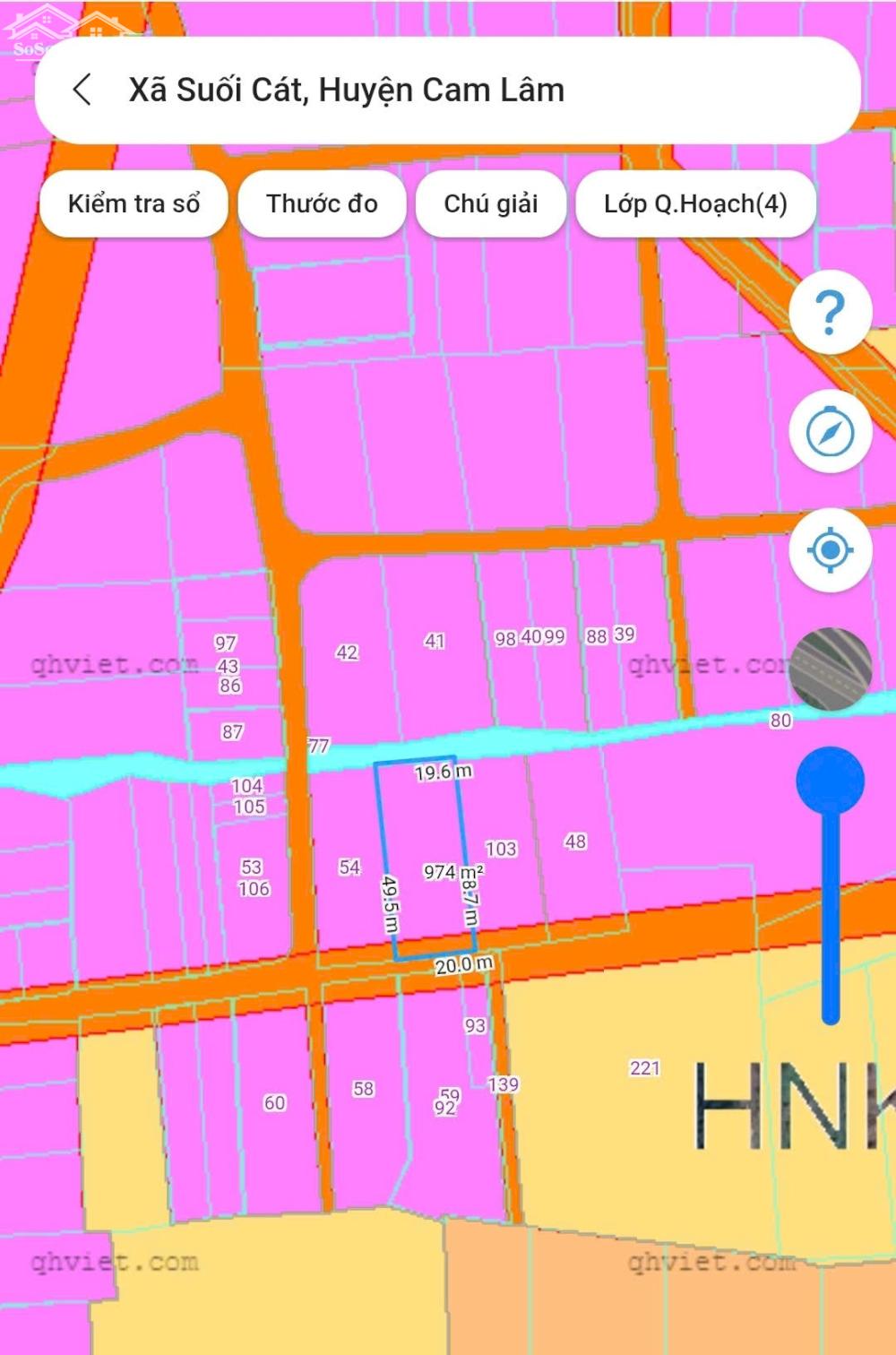896x1355 pixels.
Task: Select the Thước đo measuring tool
Action: click(322, 204)
